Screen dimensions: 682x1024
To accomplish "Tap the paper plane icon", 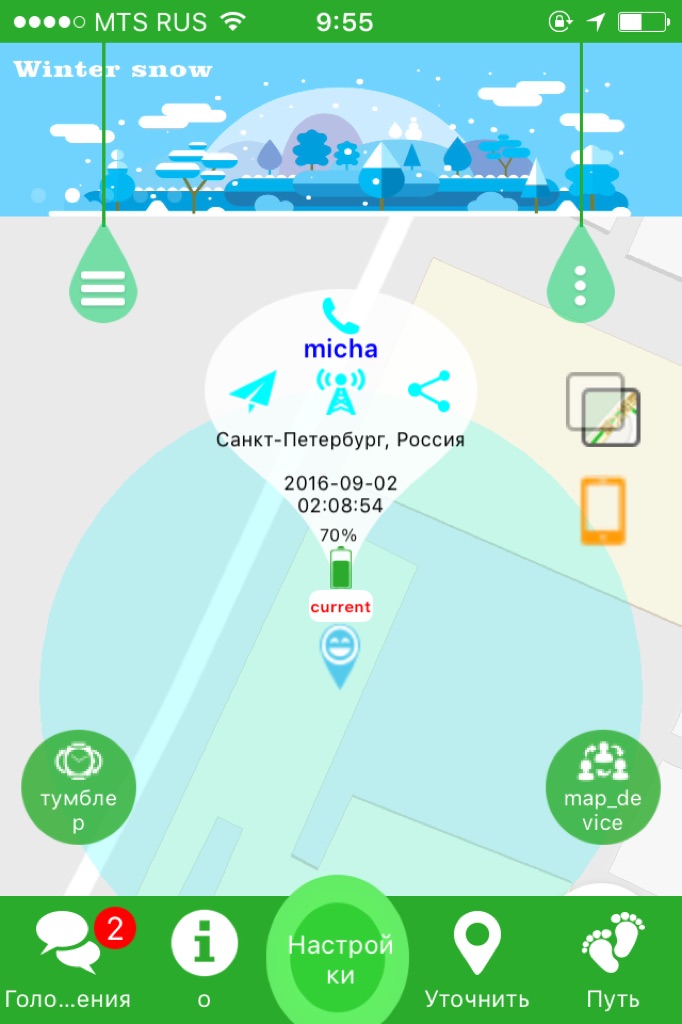I will tap(252, 392).
